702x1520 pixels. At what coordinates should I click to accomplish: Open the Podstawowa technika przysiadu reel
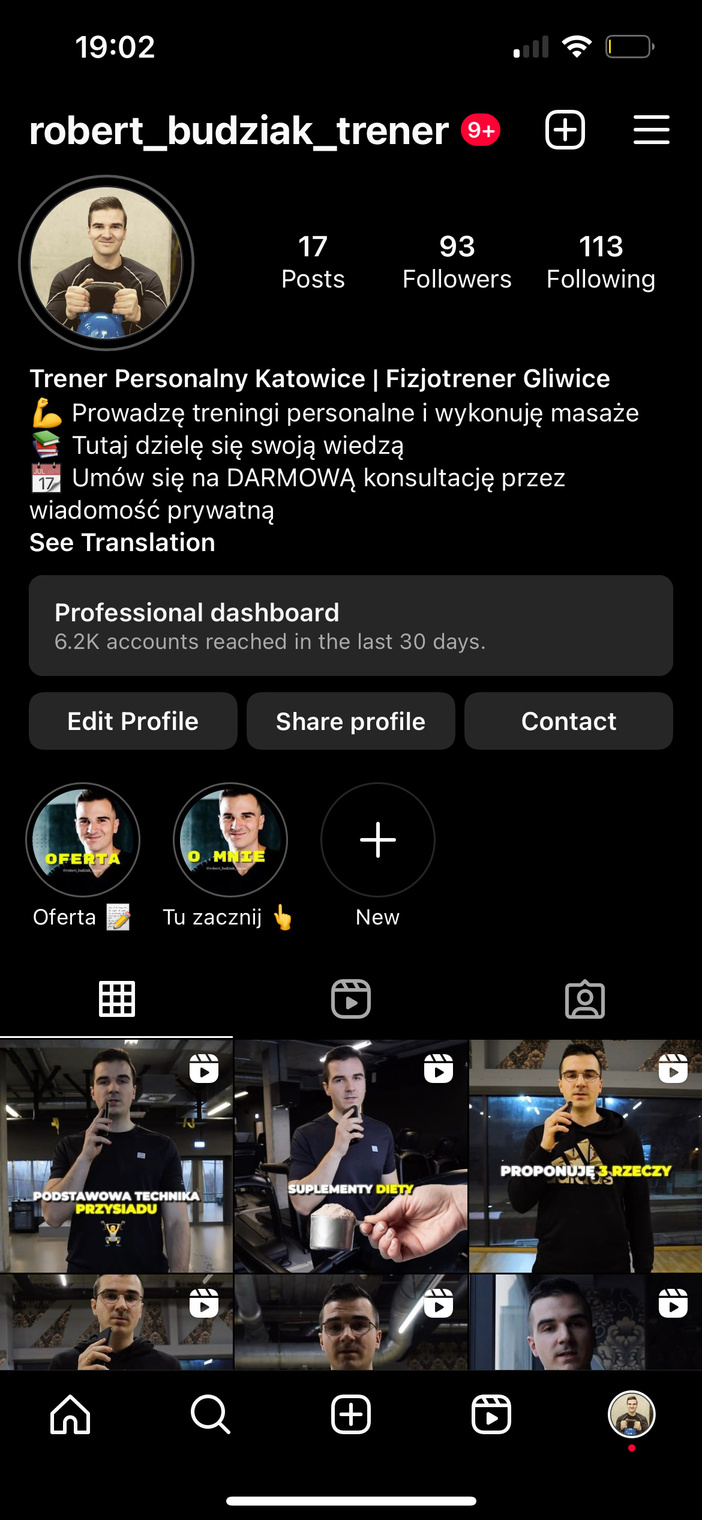(116, 1156)
